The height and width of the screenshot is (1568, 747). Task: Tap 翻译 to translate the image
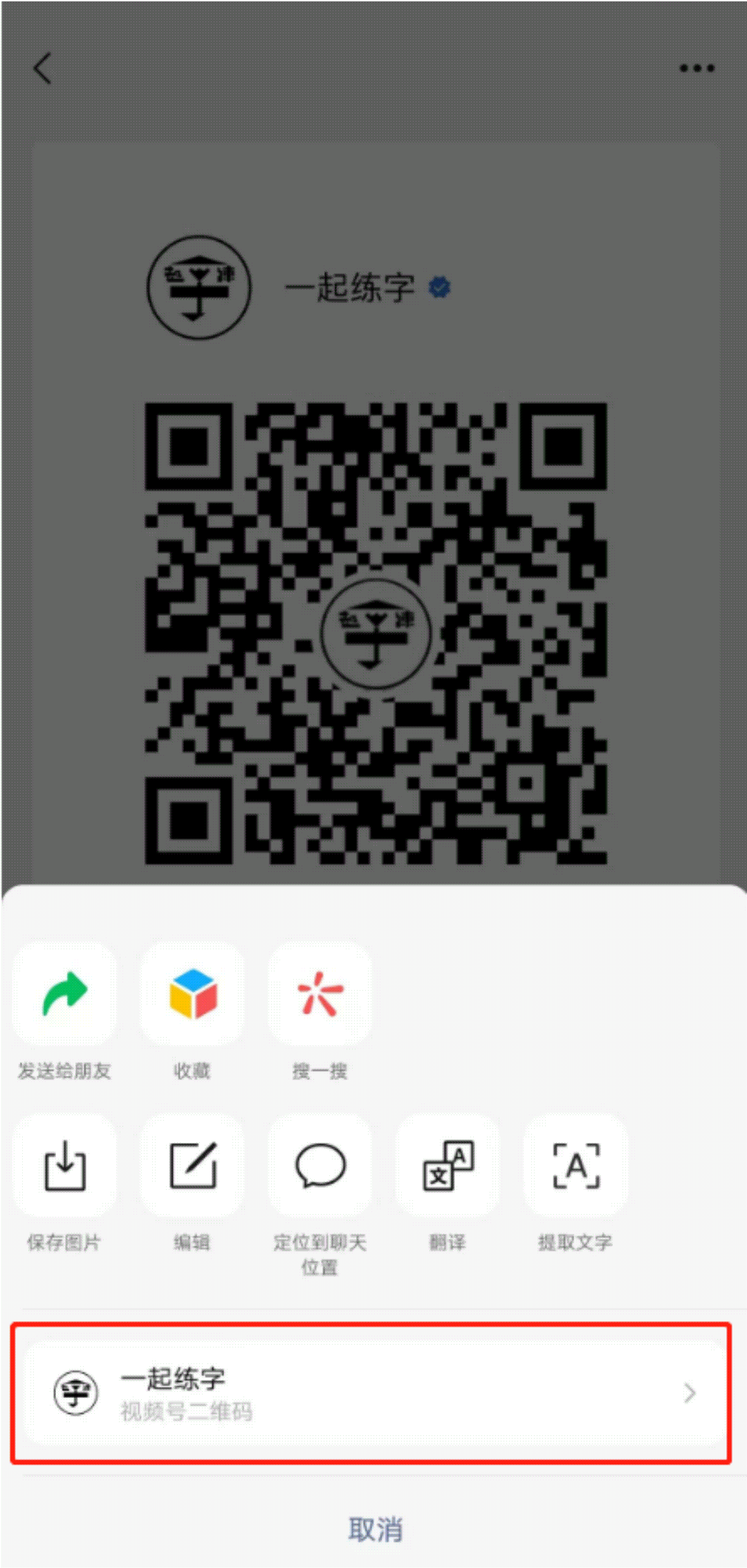(x=448, y=1166)
